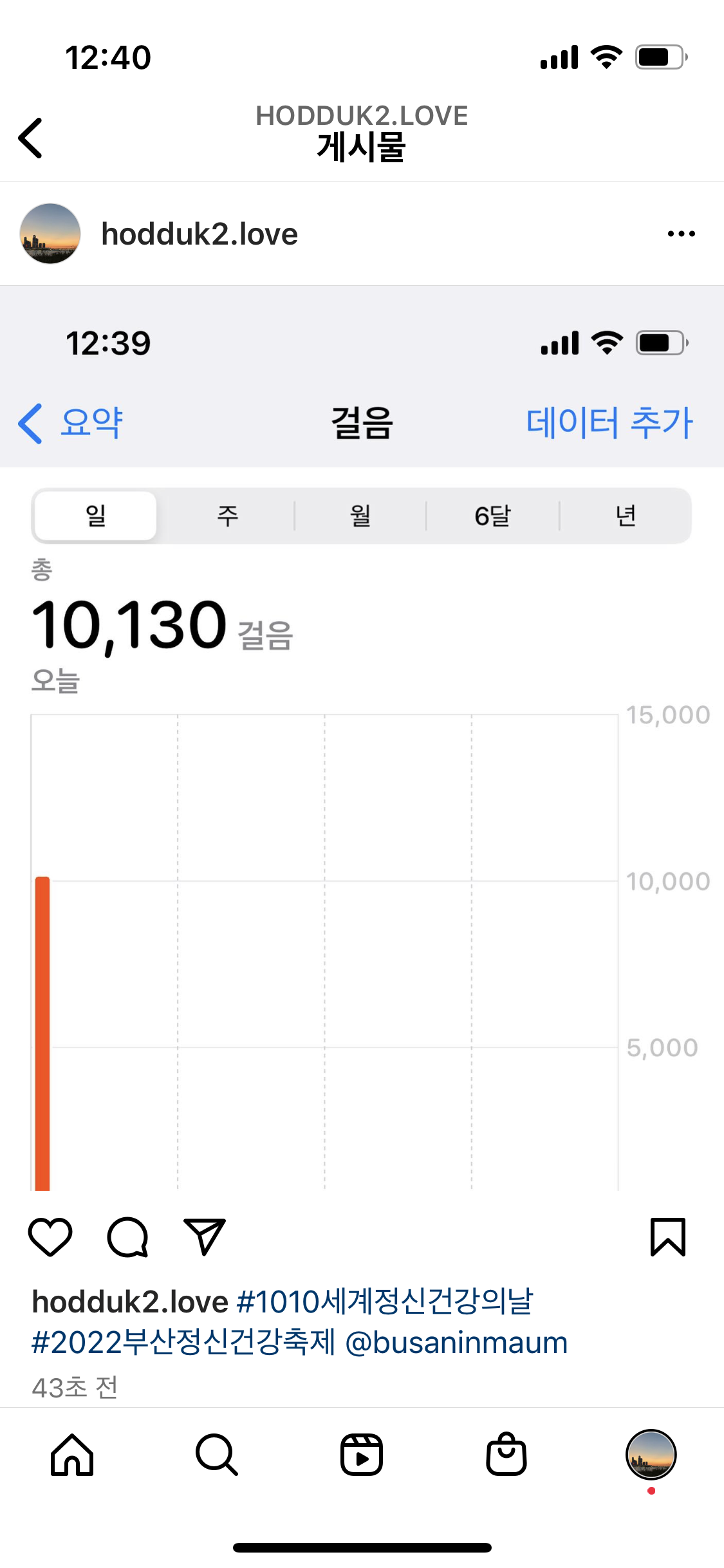Open the post's three-dot options menu
The height and width of the screenshot is (1568, 724).
[681, 234]
